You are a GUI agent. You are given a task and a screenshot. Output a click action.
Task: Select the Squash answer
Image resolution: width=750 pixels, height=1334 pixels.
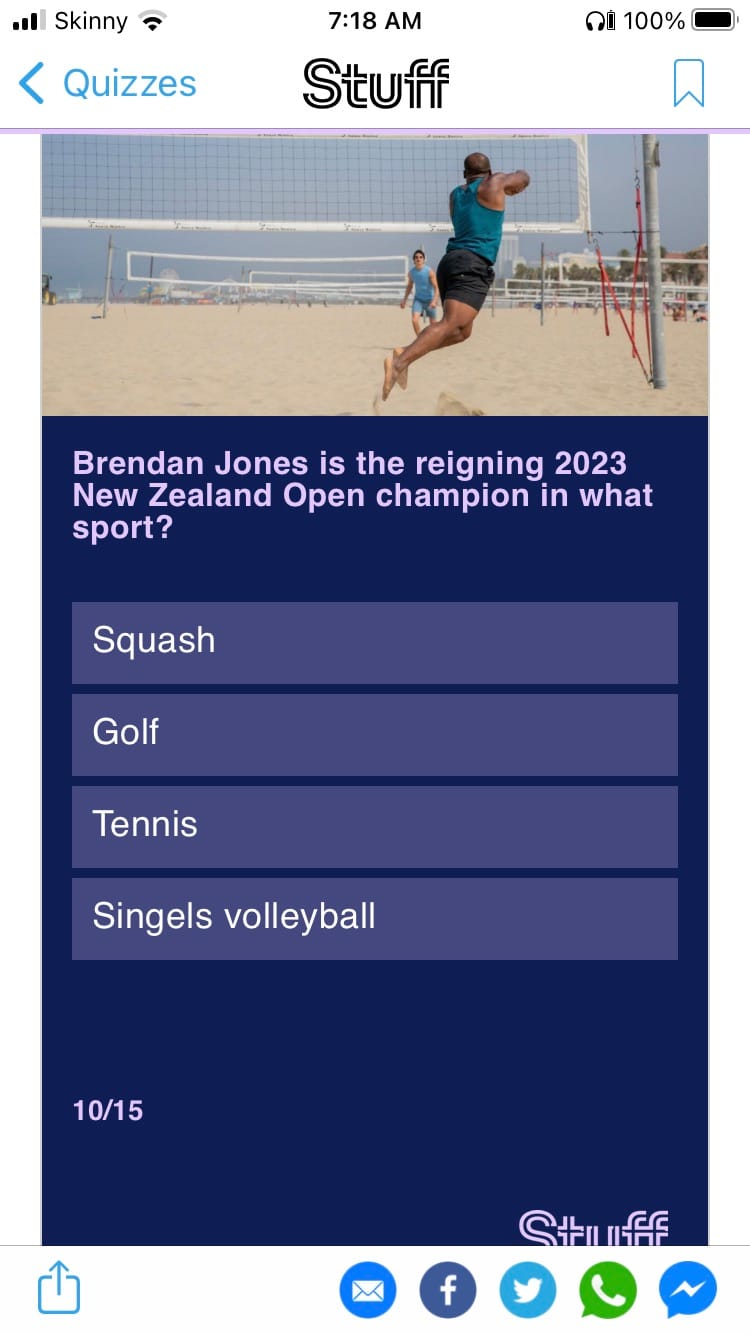pyautogui.click(x=375, y=642)
